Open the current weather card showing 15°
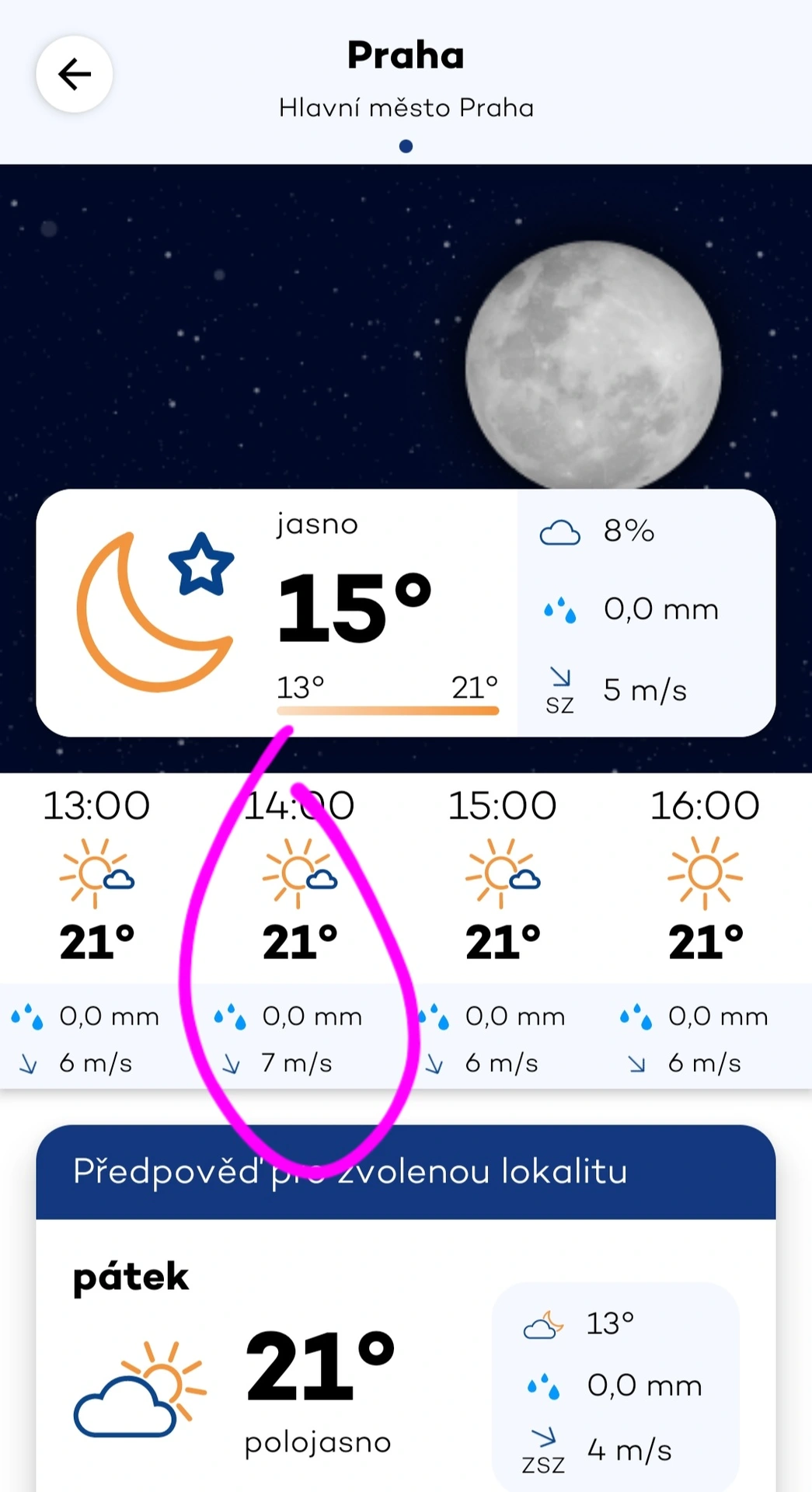The image size is (812, 1492). [404, 612]
